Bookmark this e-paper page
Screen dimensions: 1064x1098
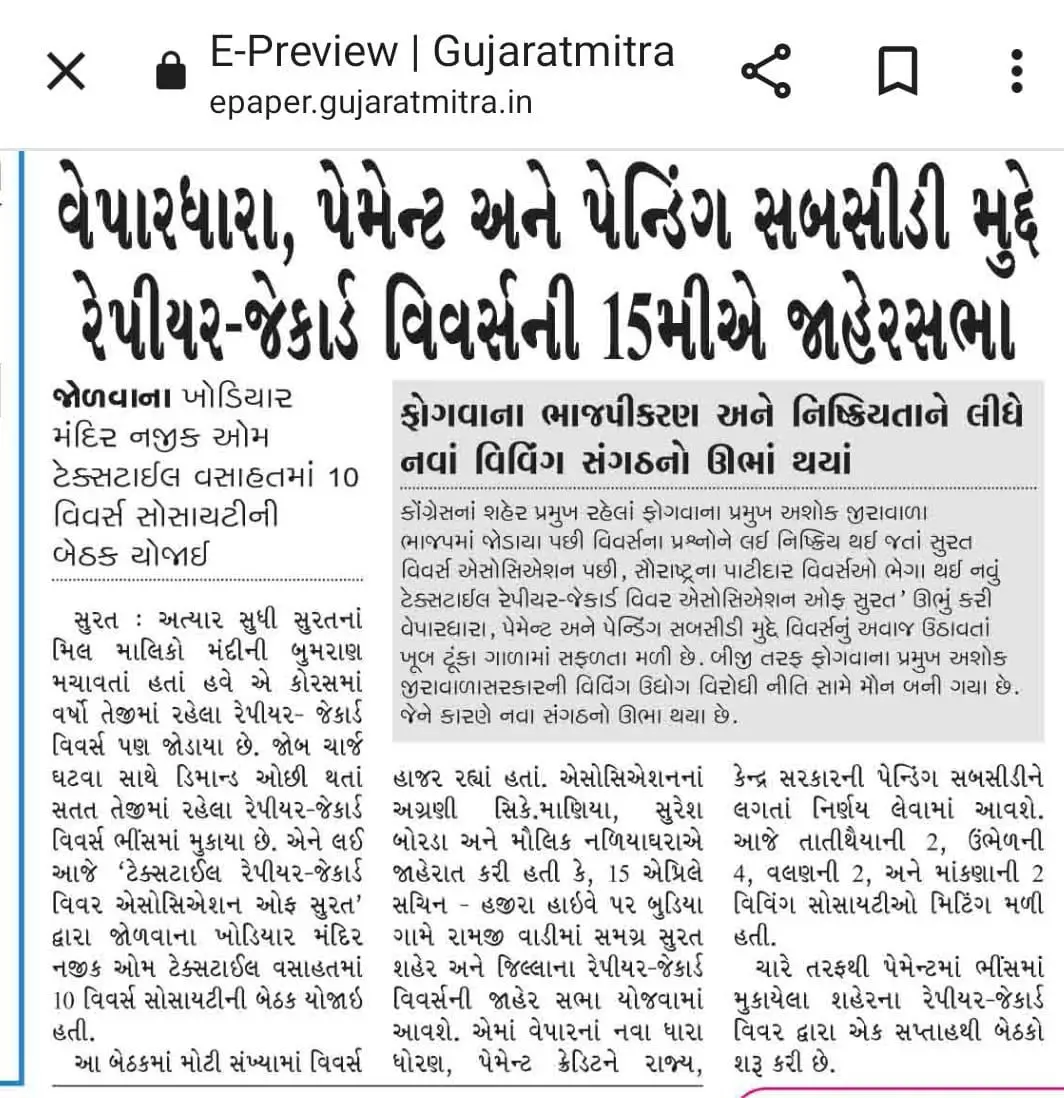point(898,72)
